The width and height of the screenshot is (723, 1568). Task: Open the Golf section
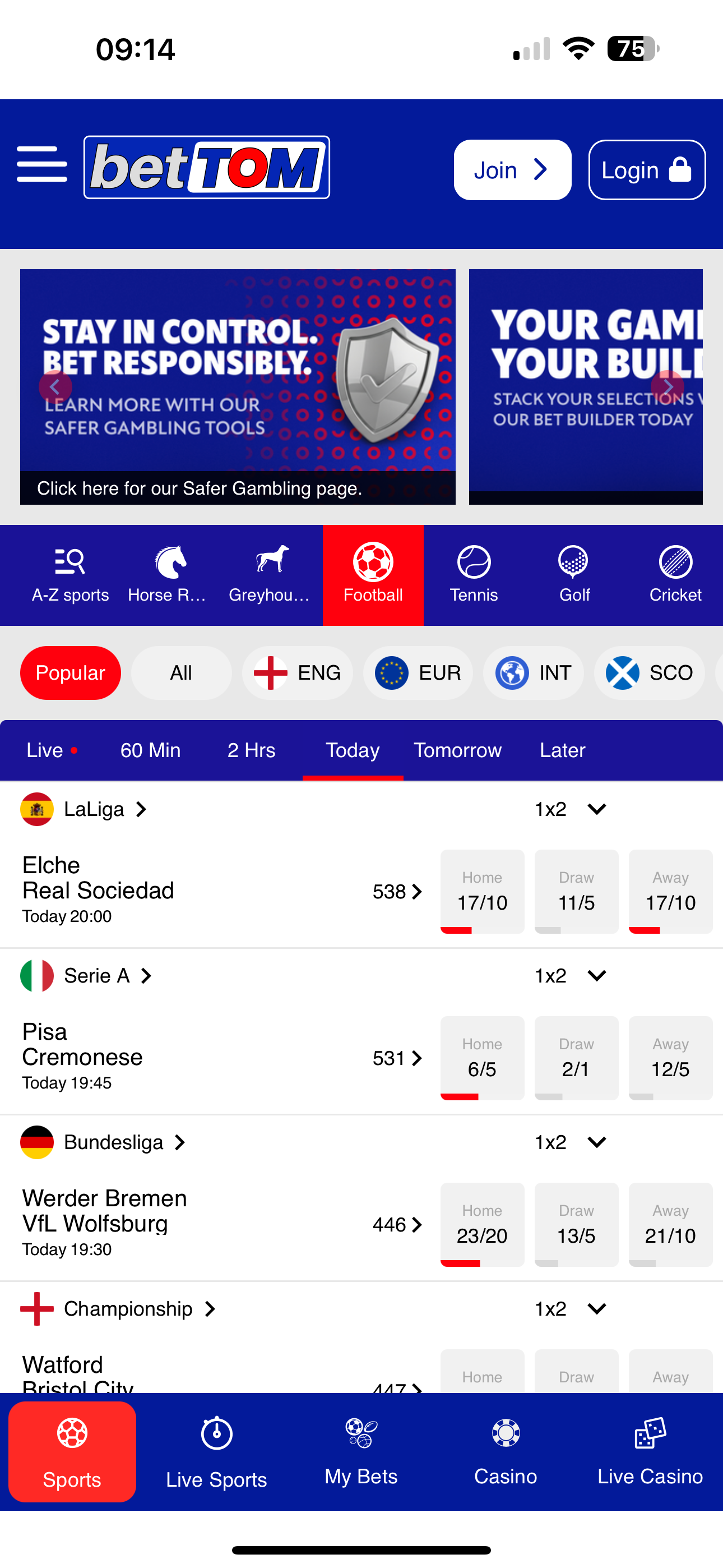574,573
